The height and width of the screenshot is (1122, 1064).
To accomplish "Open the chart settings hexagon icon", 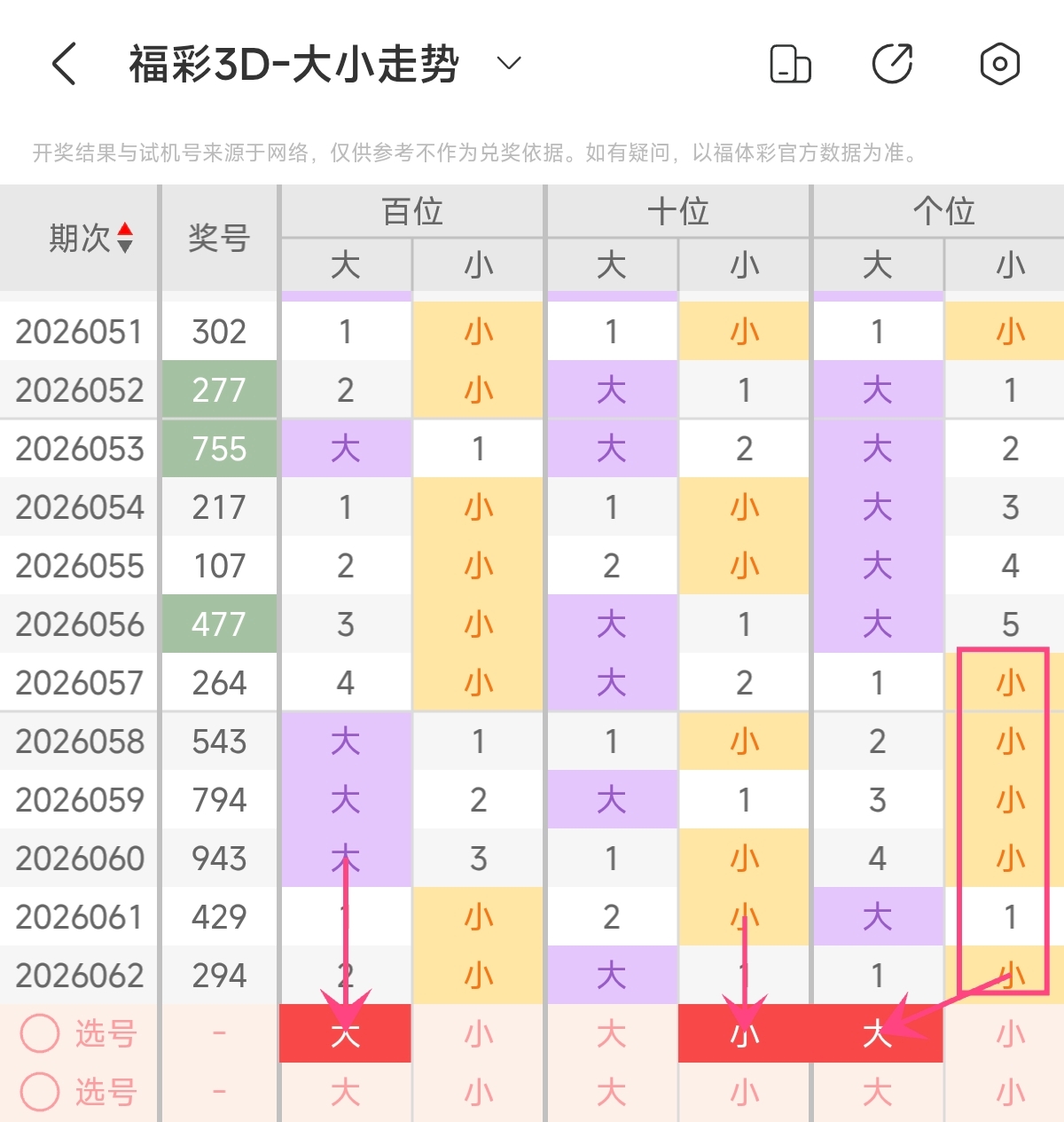I will pyautogui.click(x=999, y=64).
